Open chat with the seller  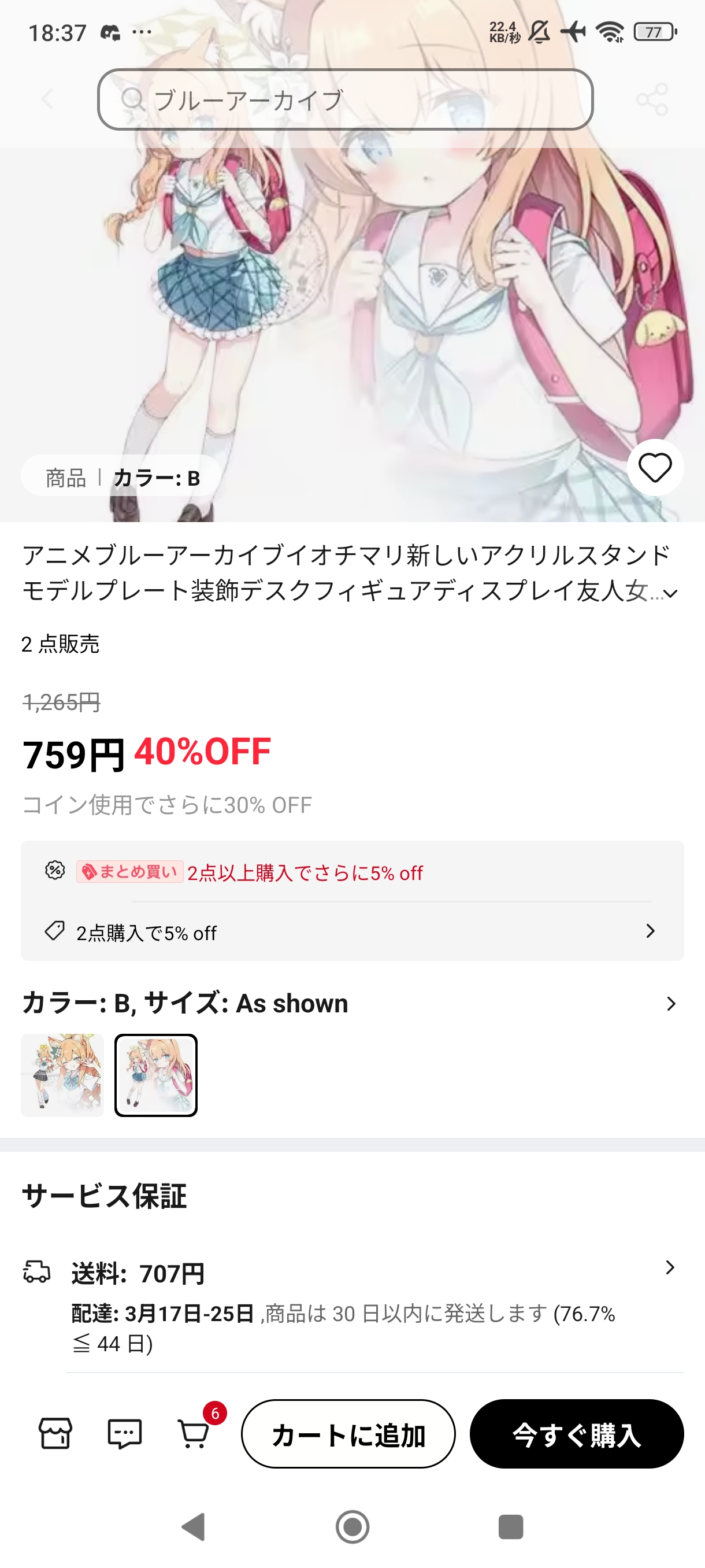pos(125,1433)
